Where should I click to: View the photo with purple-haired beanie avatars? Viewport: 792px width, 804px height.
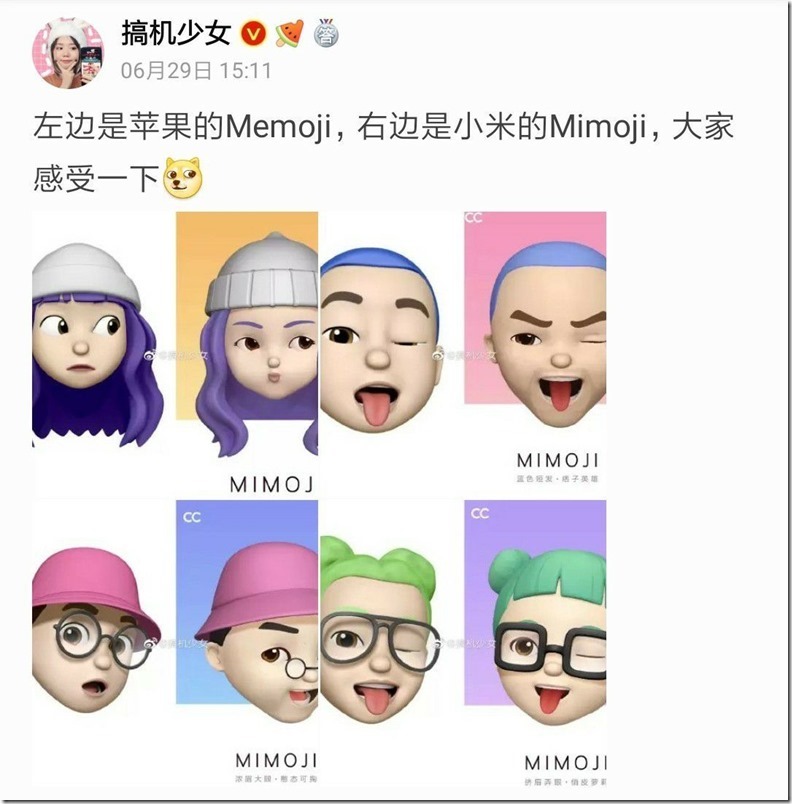click(174, 354)
